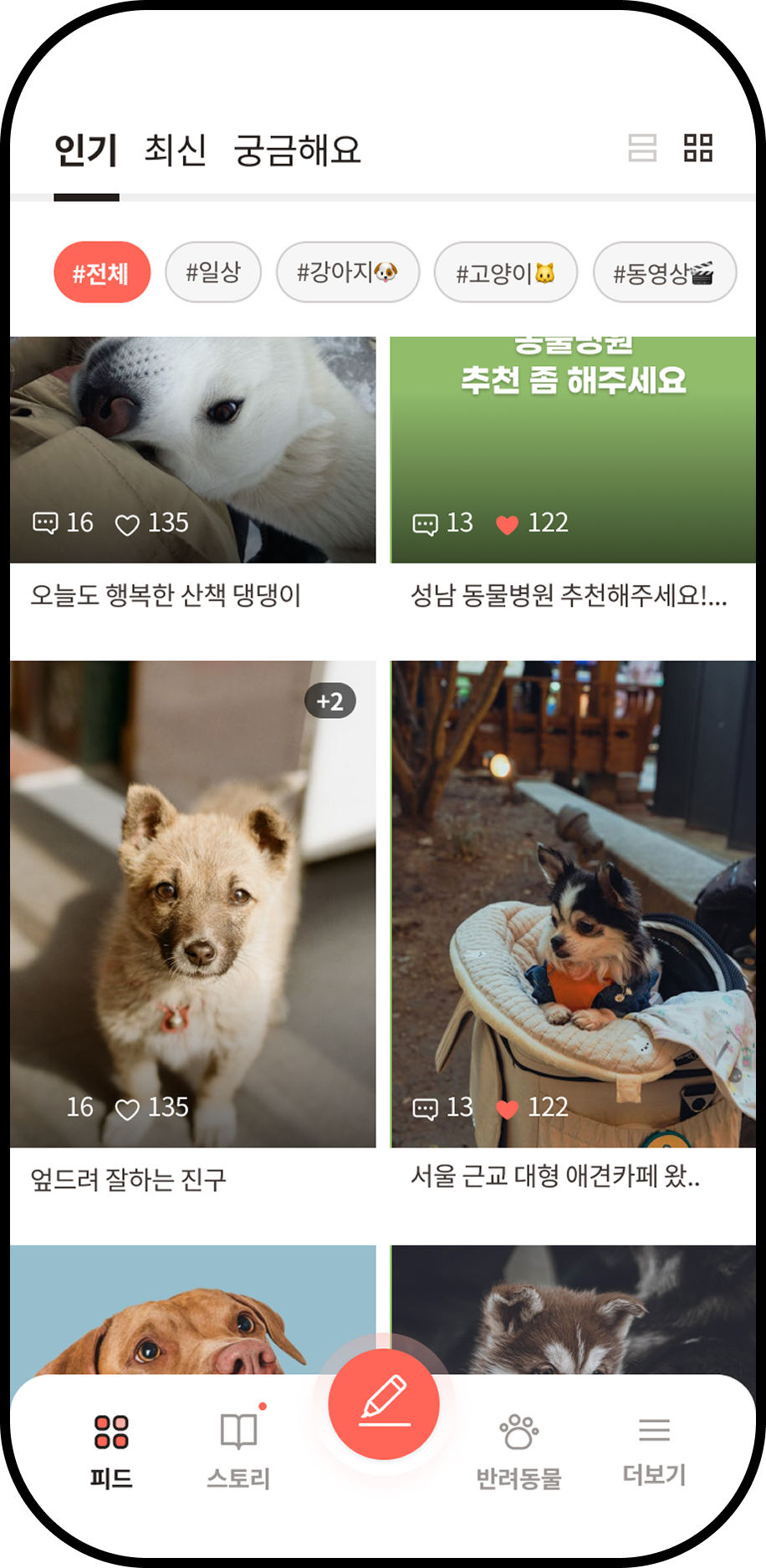Select the #전체 filter chip
766x1568 pixels.
pyautogui.click(x=102, y=272)
